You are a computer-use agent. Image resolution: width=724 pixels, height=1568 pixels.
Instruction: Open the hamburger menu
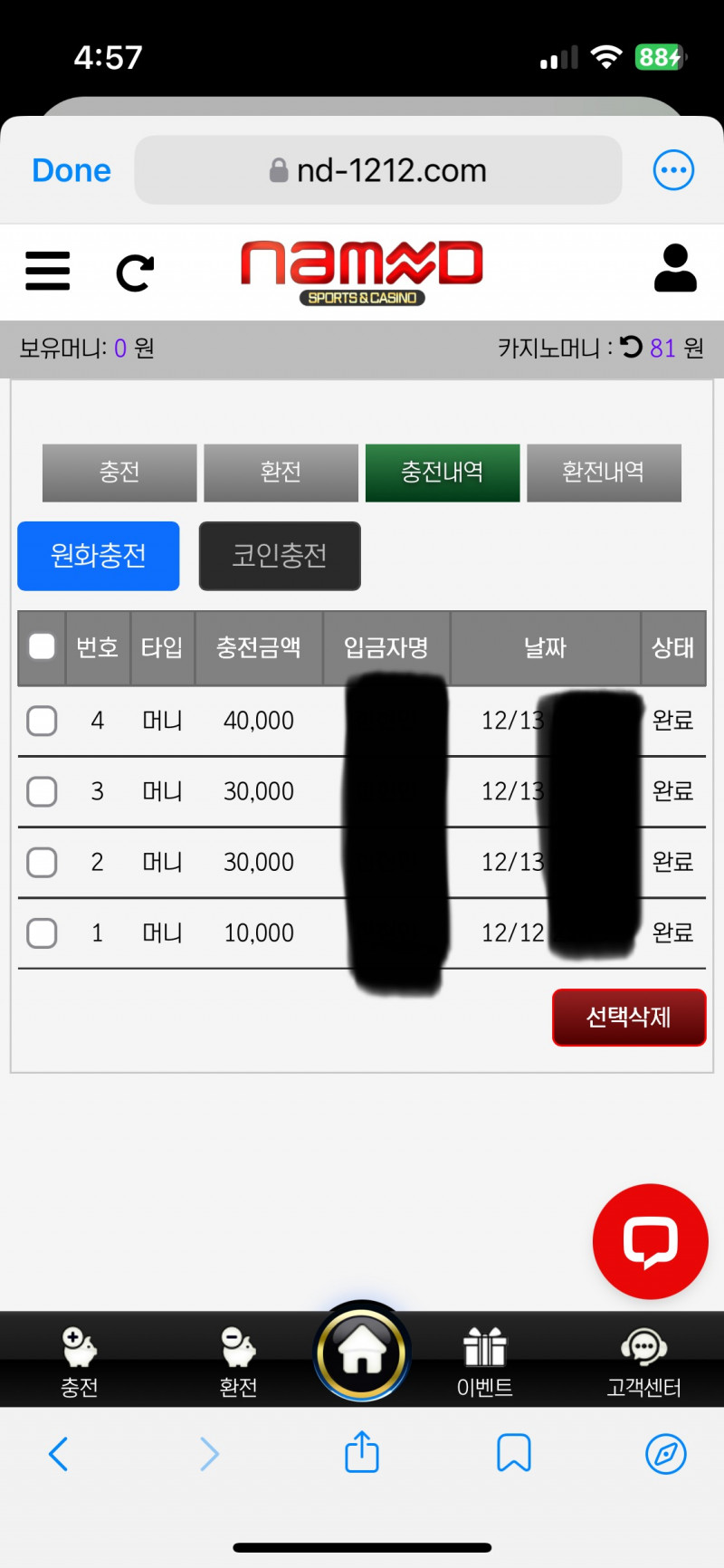(x=48, y=271)
